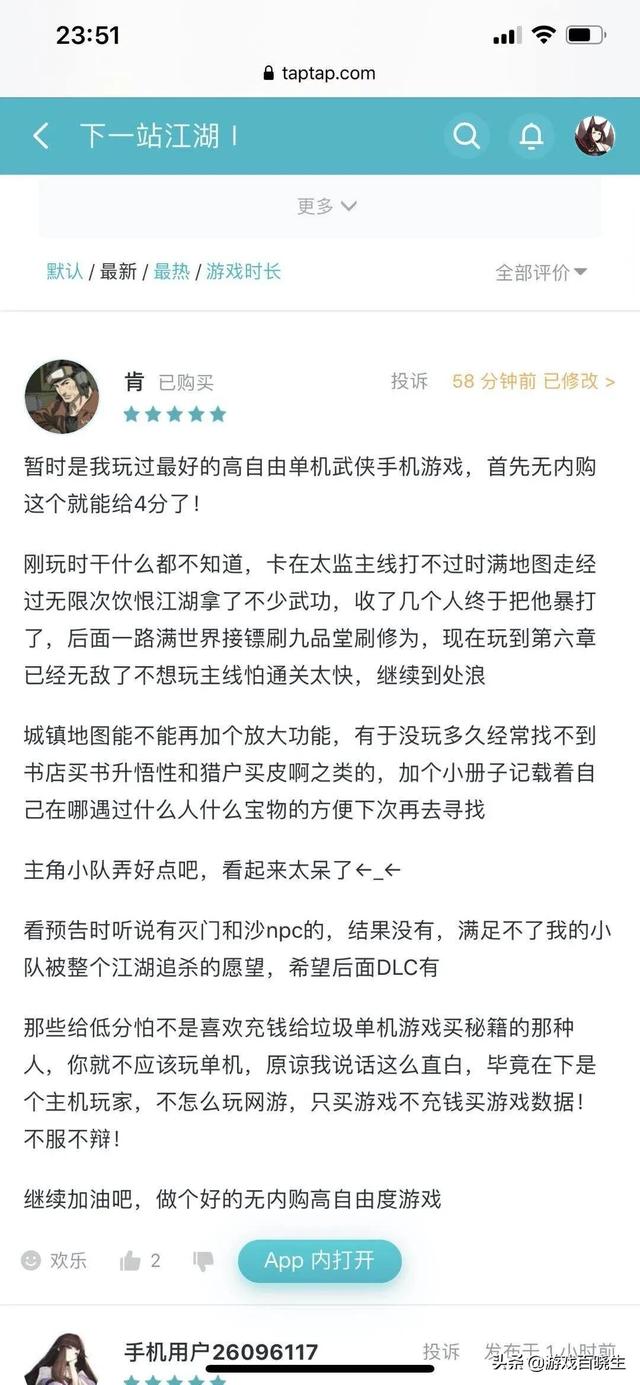This screenshot has height=1385, width=640.
Task: Like 肯's review with thumbs up
Action: pos(140,1260)
